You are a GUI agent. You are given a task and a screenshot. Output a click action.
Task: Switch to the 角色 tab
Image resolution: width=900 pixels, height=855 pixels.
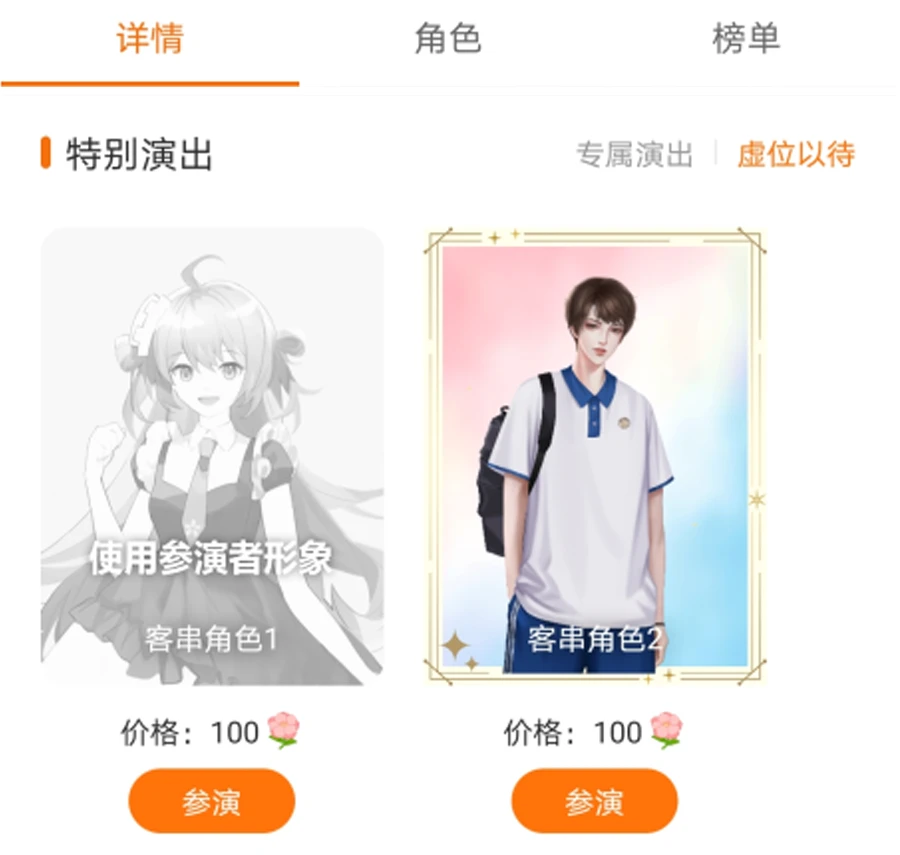point(448,40)
